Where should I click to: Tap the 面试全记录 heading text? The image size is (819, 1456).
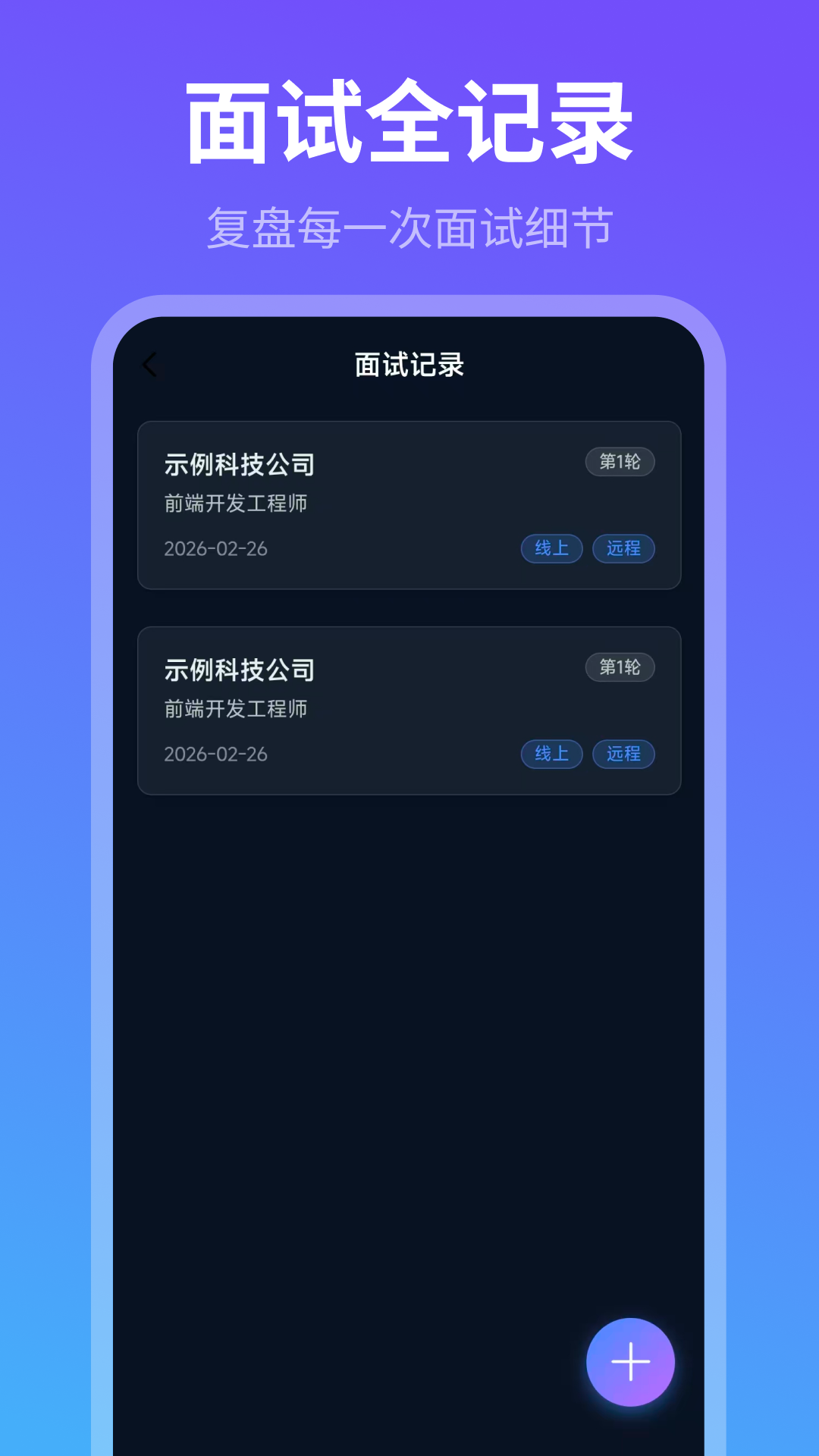tap(409, 121)
